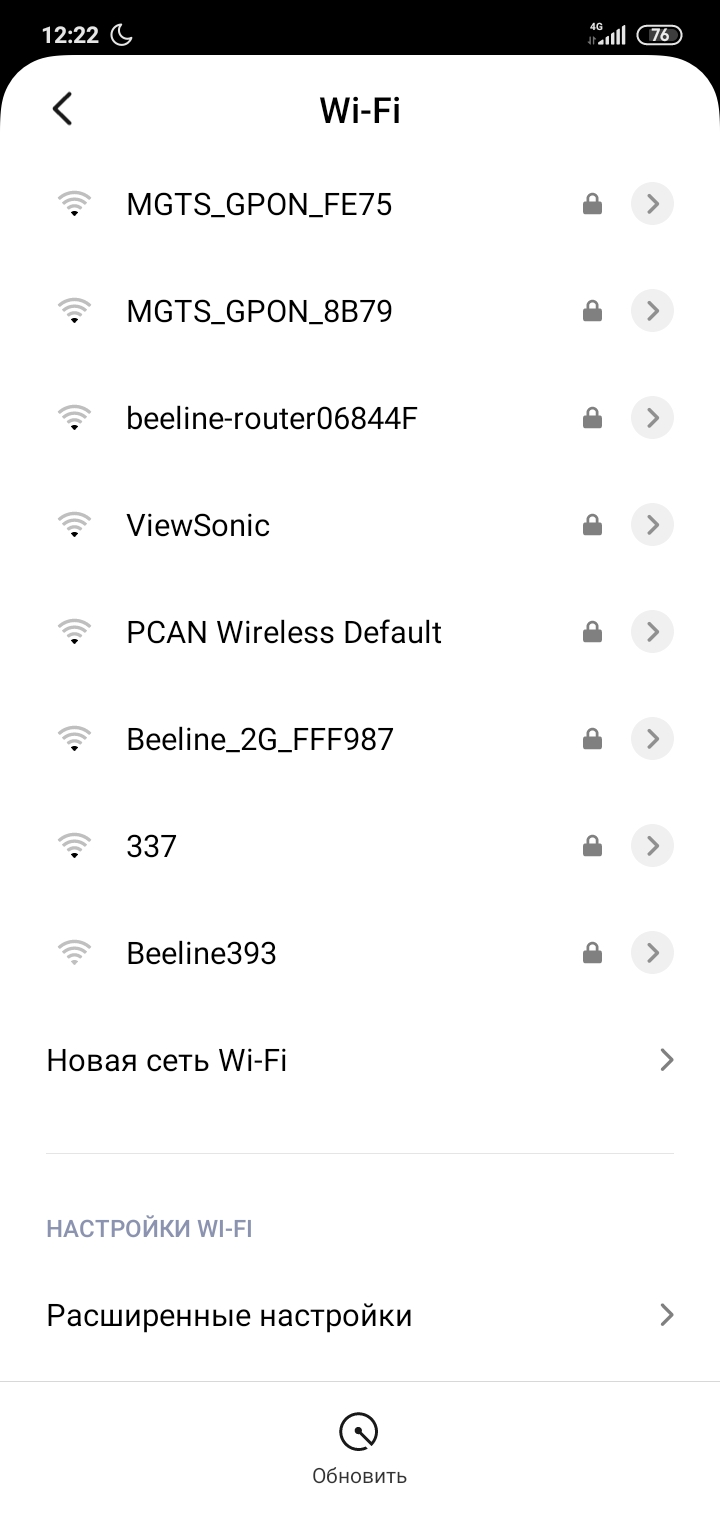This screenshot has width=720, height=1520.
Task: Connect to MGTS_GPON_FE75 network
Action: (x=360, y=204)
